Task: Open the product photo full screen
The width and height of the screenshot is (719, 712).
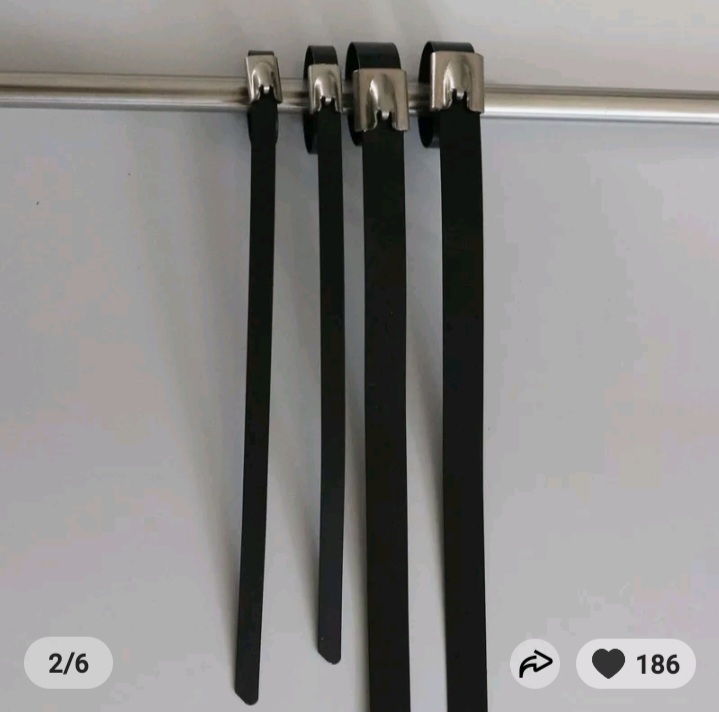Action: tap(360, 350)
